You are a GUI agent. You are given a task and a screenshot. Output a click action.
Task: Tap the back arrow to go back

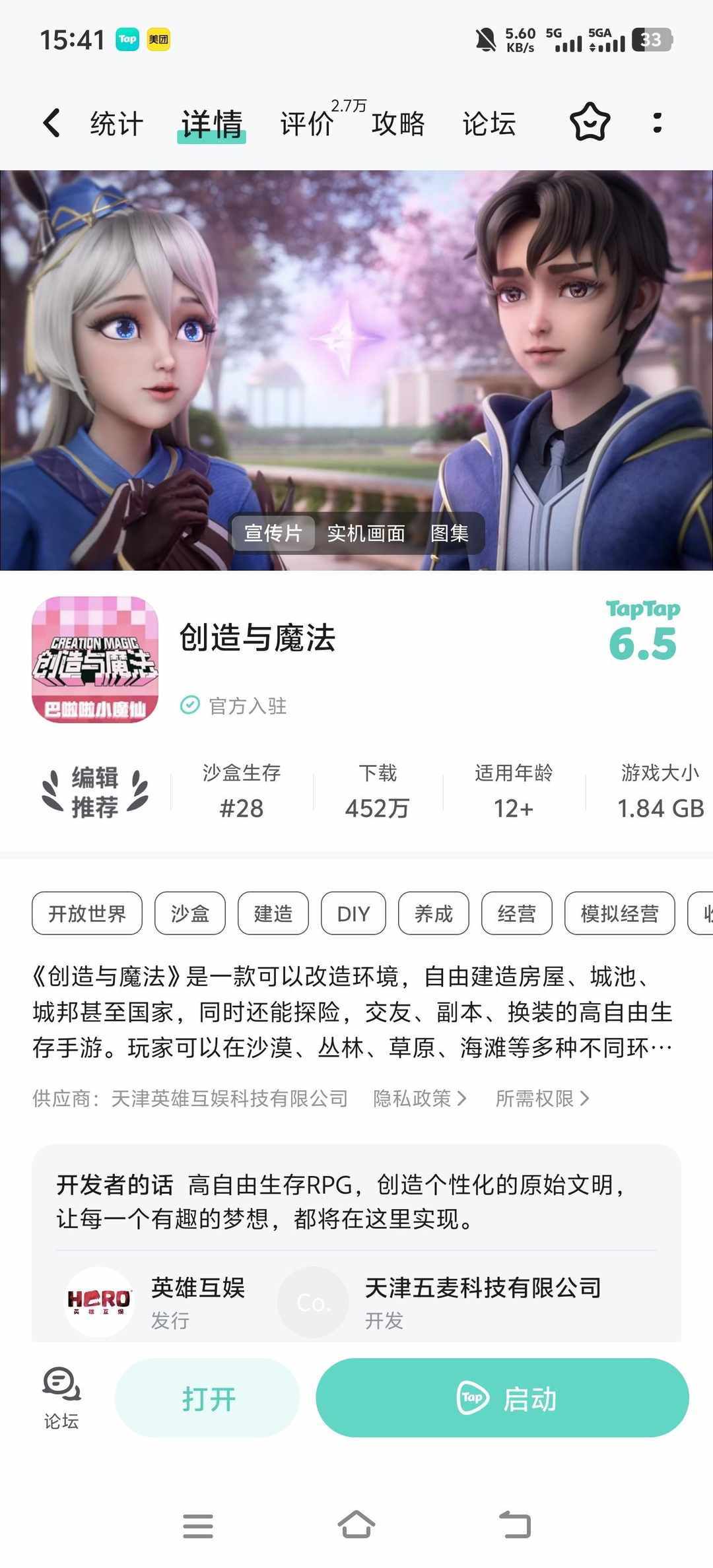click(x=51, y=123)
